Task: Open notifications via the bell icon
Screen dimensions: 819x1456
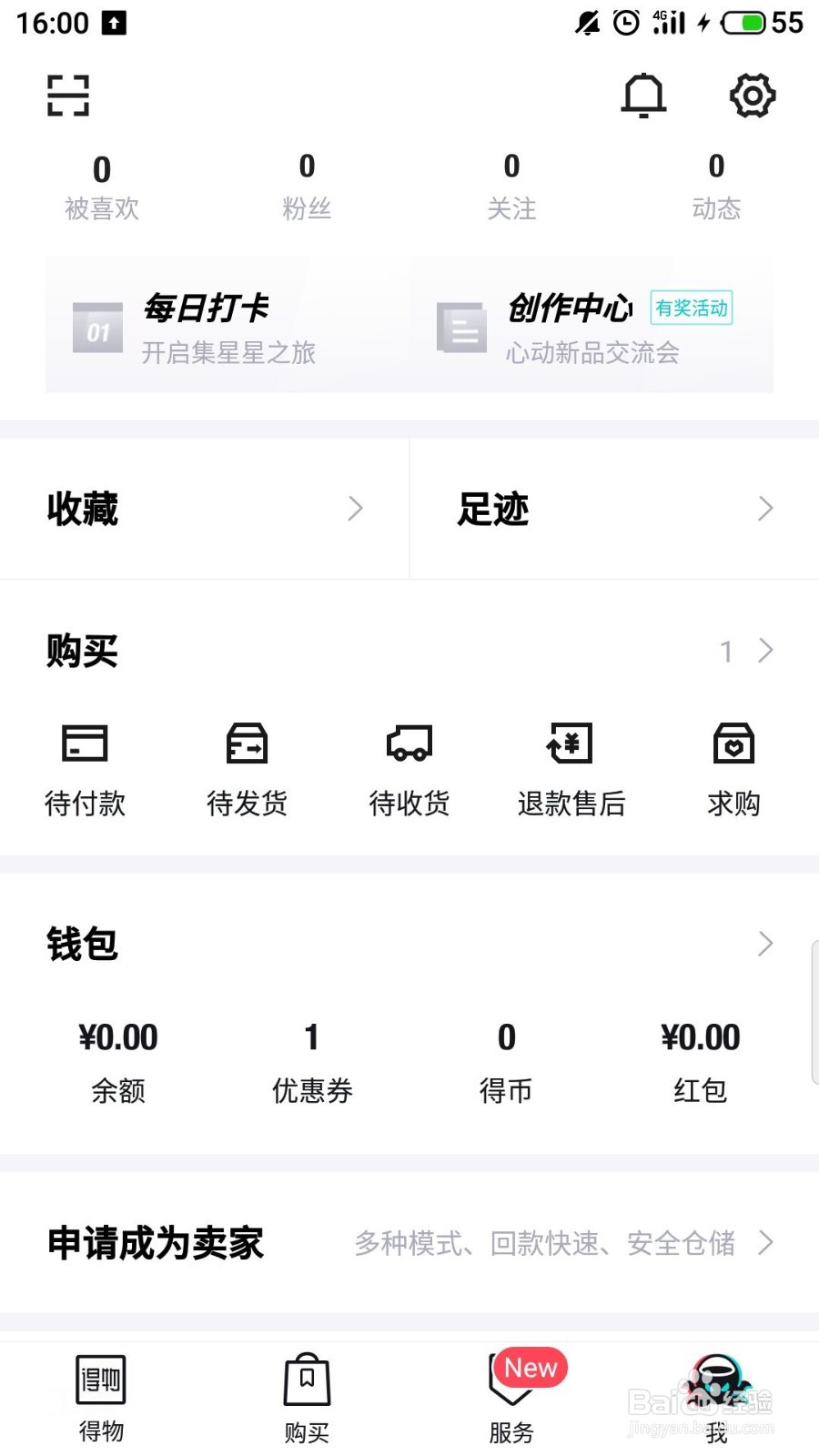Action: coord(644,96)
